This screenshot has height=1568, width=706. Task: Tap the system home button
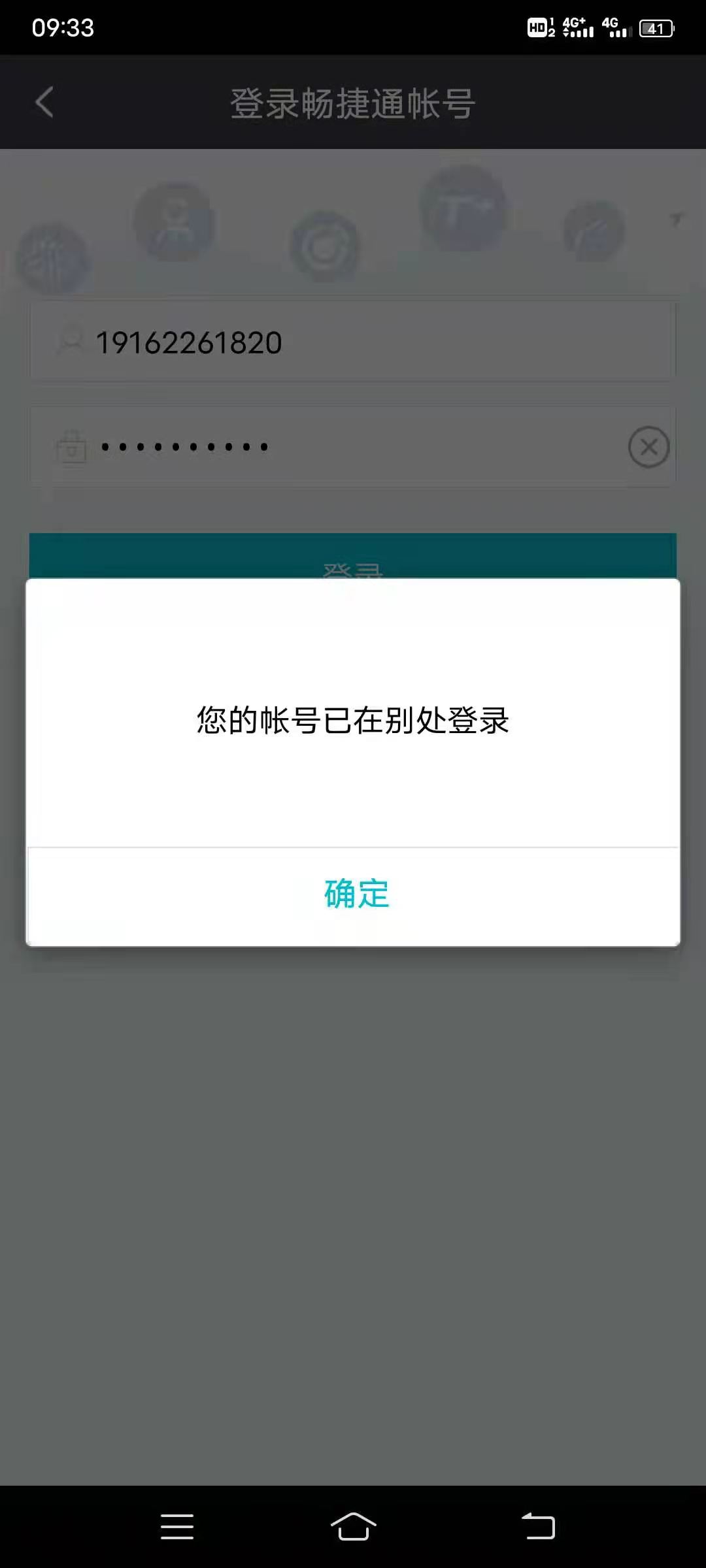353,1527
